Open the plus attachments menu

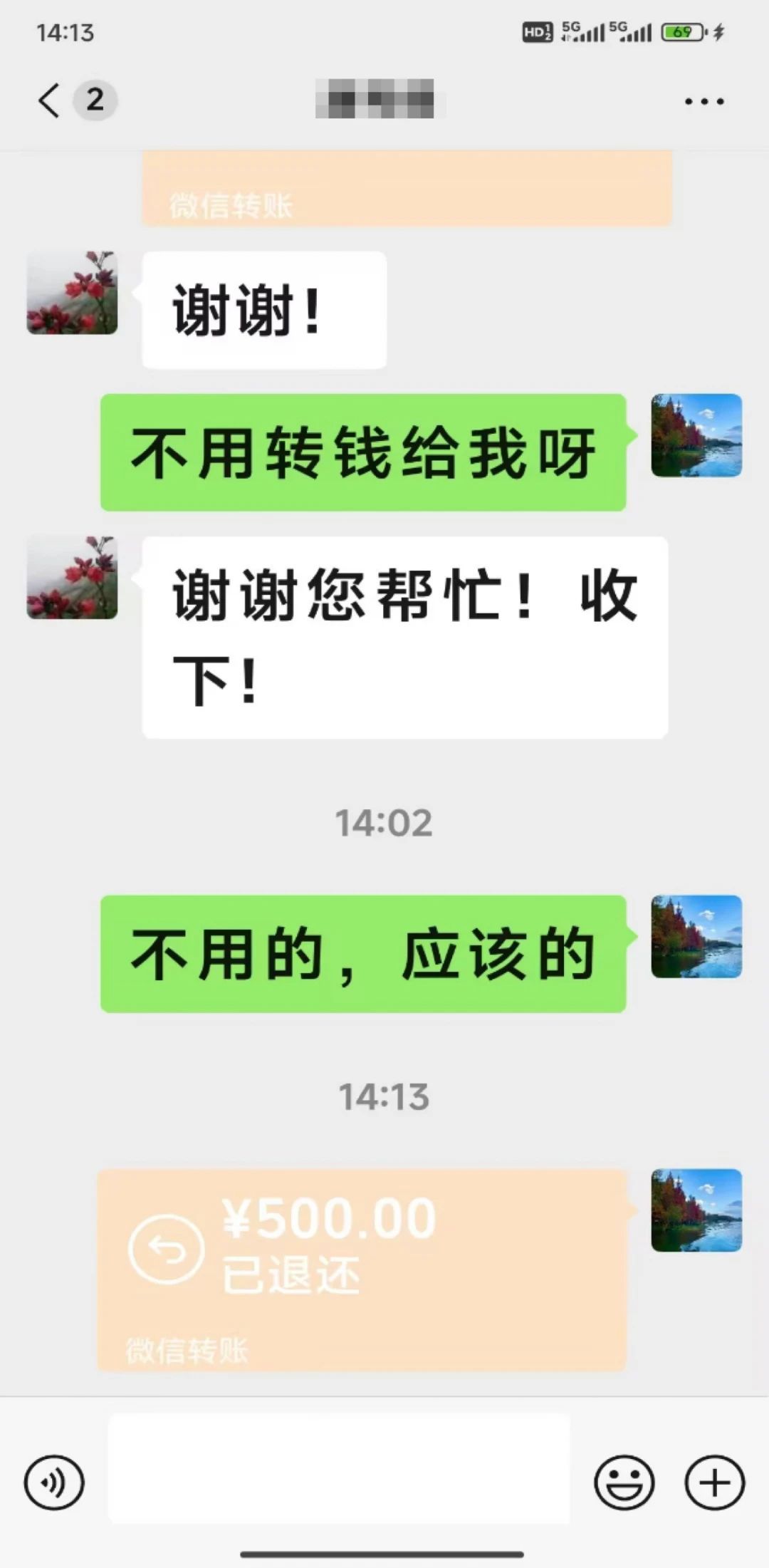tap(714, 1483)
